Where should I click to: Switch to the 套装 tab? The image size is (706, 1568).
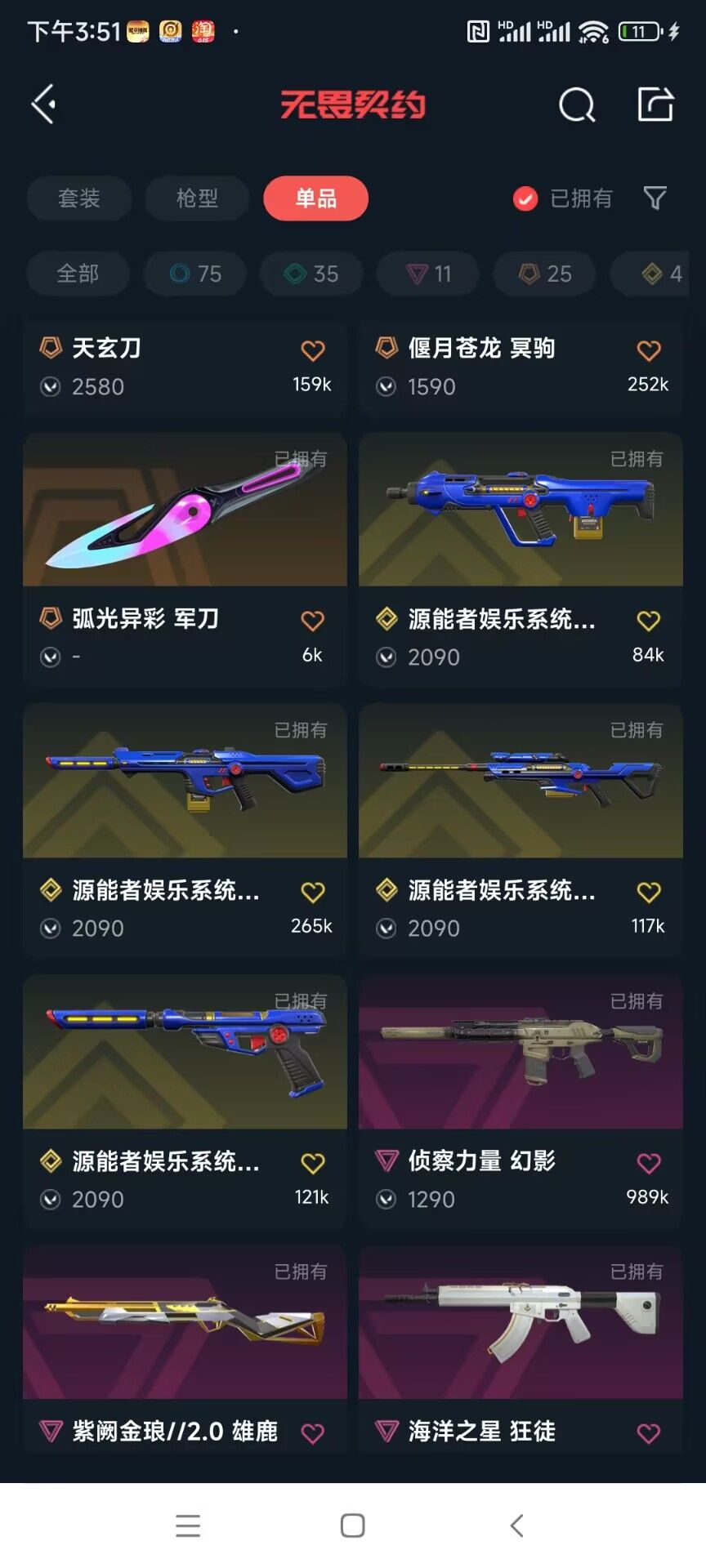pyautogui.click(x=79, y=198)
